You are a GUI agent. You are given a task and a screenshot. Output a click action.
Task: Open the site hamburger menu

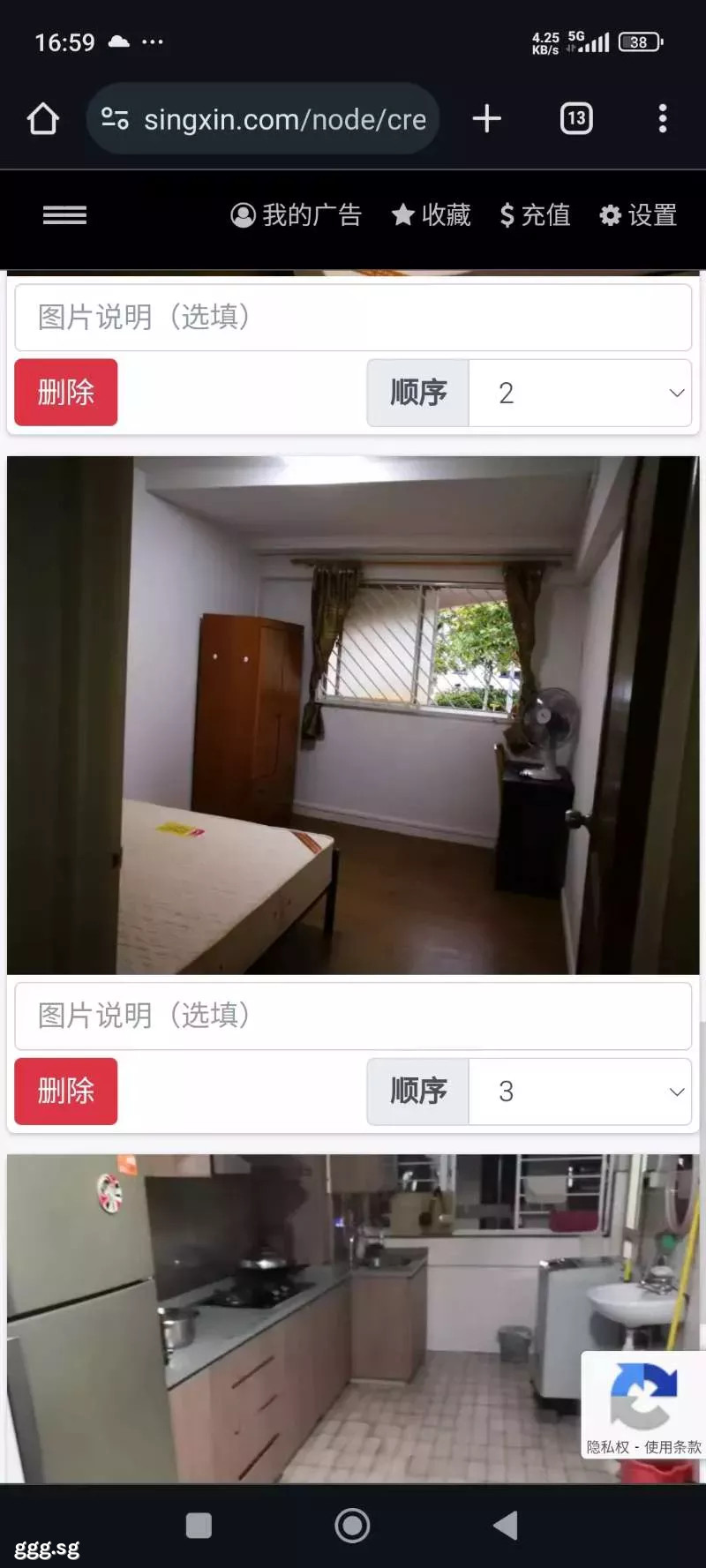(x=64, y=214)
